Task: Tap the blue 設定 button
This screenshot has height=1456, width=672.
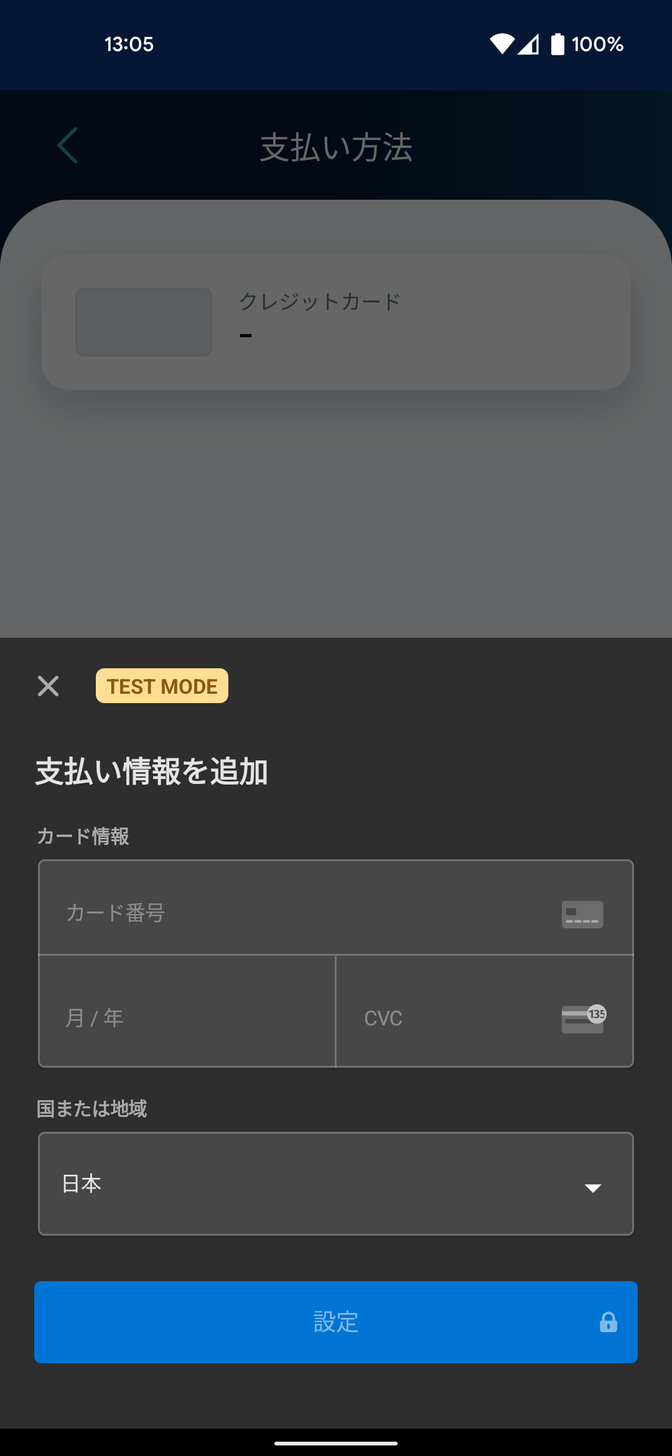Action: 336,1322
